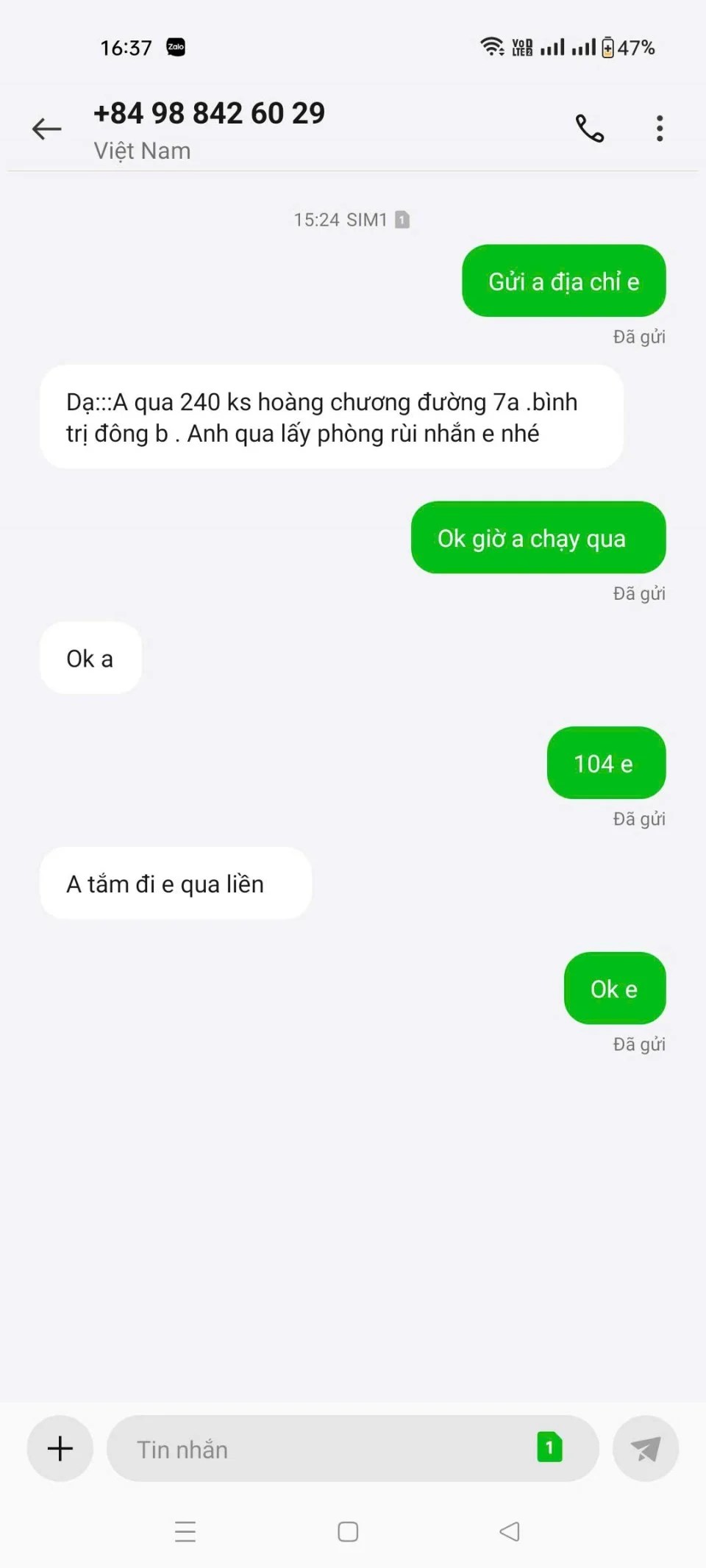Image resolution: width=706 pixels, height=1568 pixels.
Task: Send the message with the paper plane
Action: 646,1449
